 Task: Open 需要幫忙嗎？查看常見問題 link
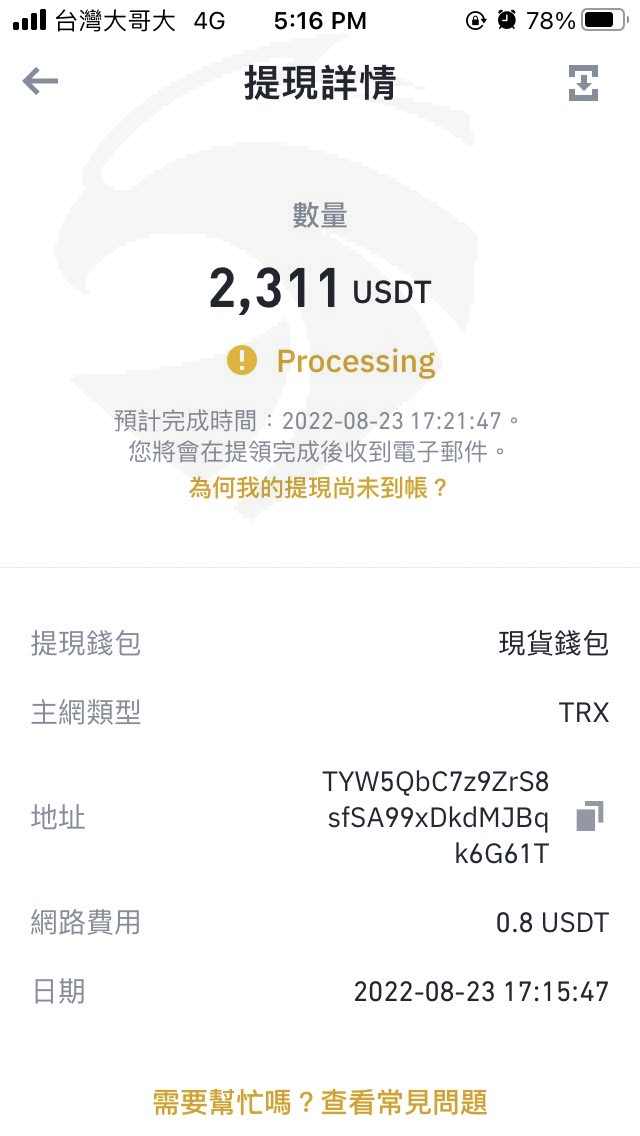[x=320, y=1102]
